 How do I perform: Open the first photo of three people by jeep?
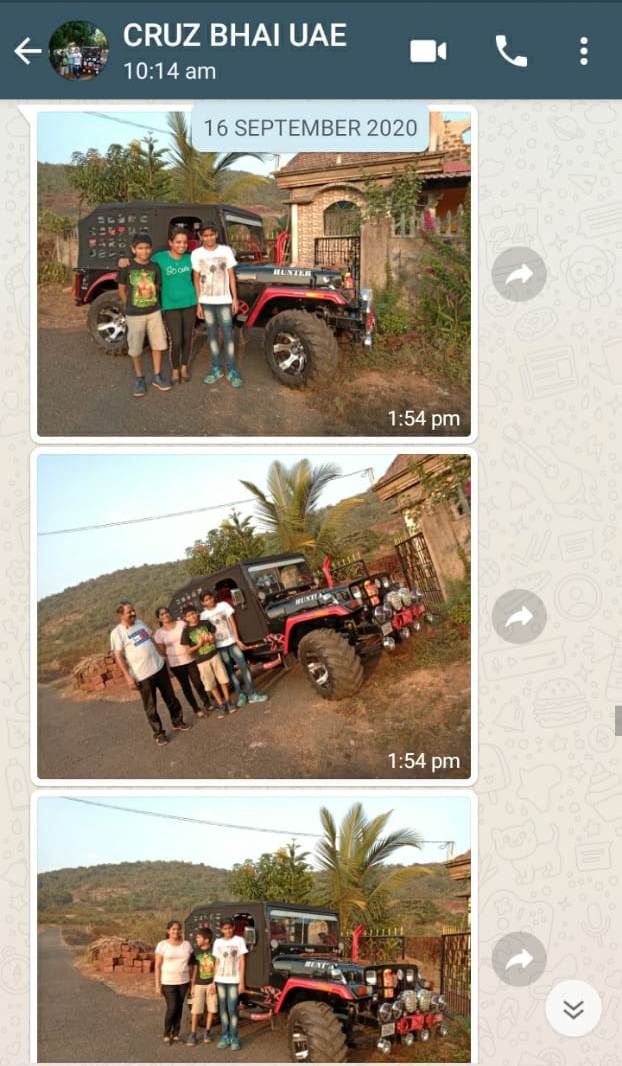coord(254,290)
